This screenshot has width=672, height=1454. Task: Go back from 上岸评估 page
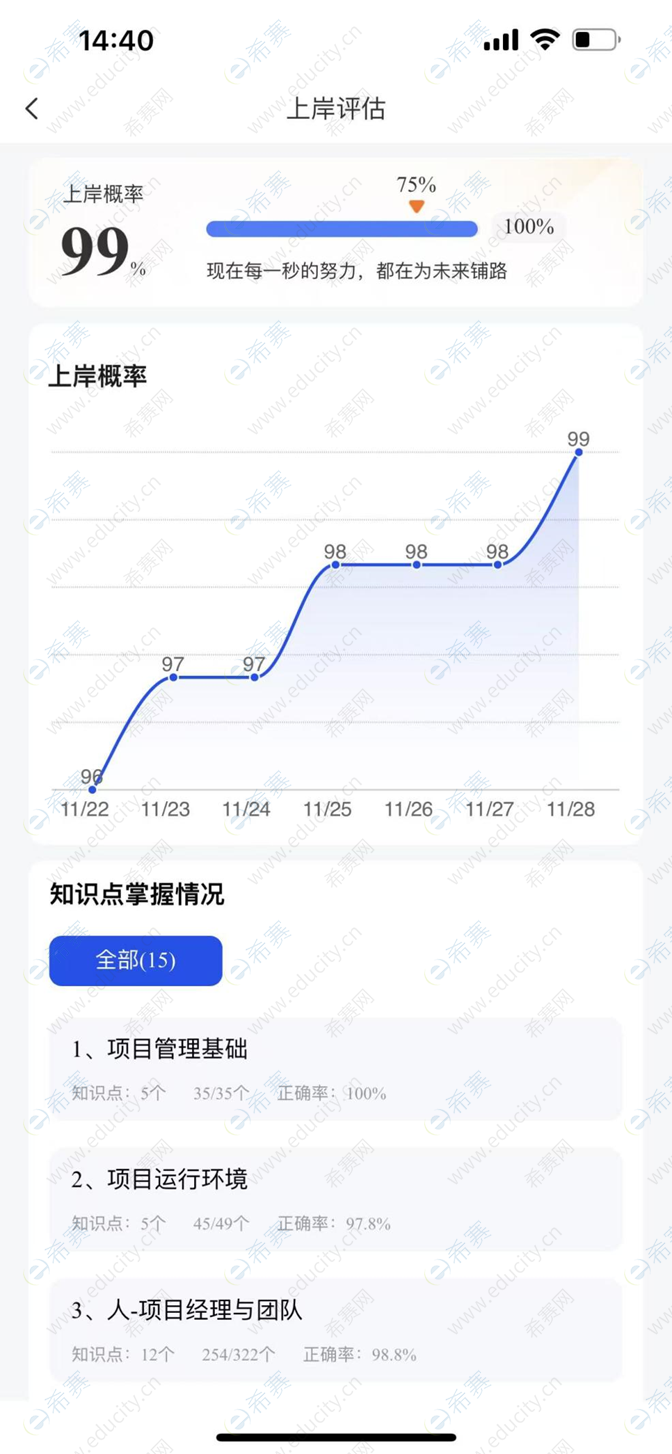tap(33, 108)
